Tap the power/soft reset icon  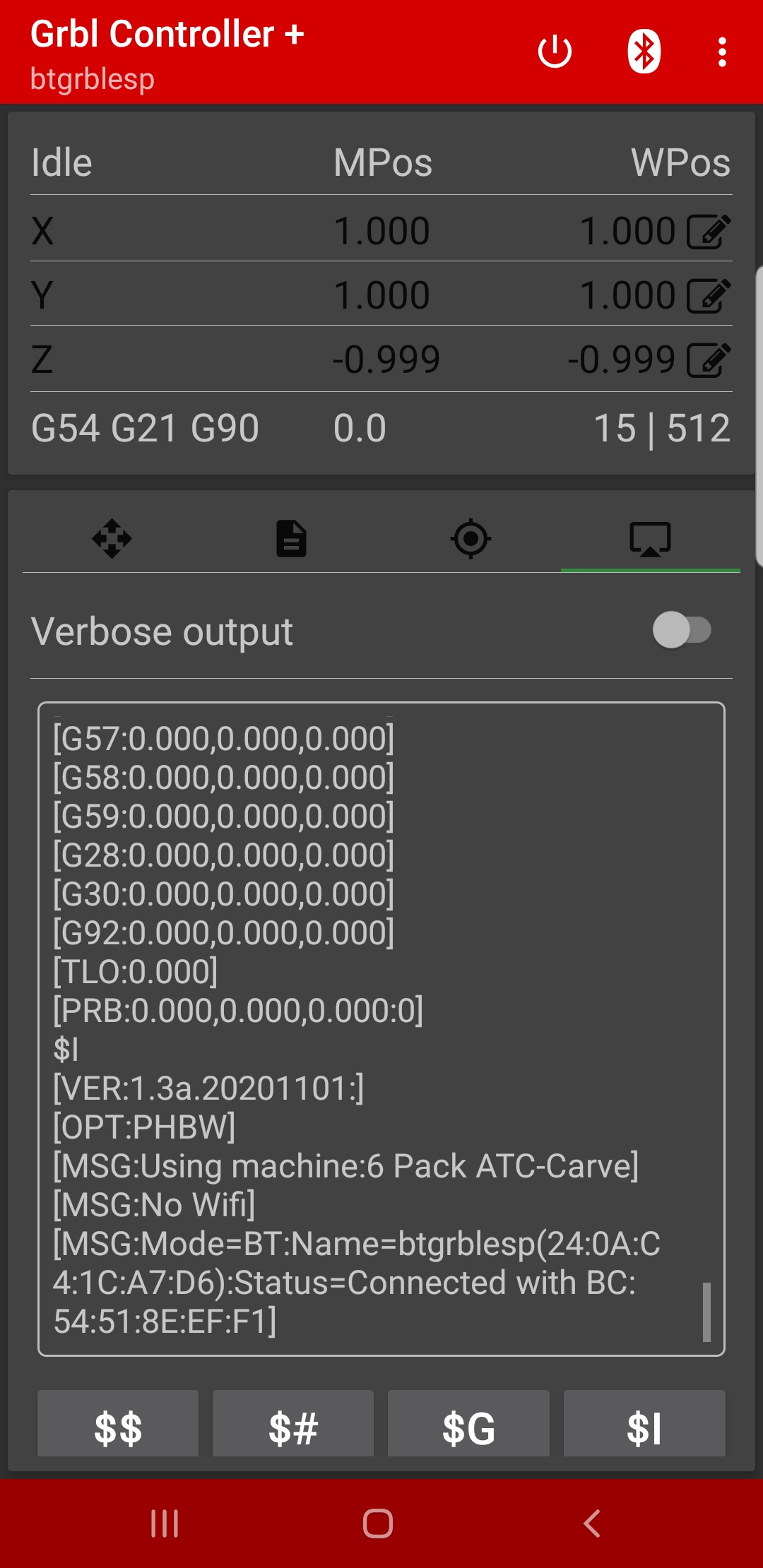click(x=555, y=52)
